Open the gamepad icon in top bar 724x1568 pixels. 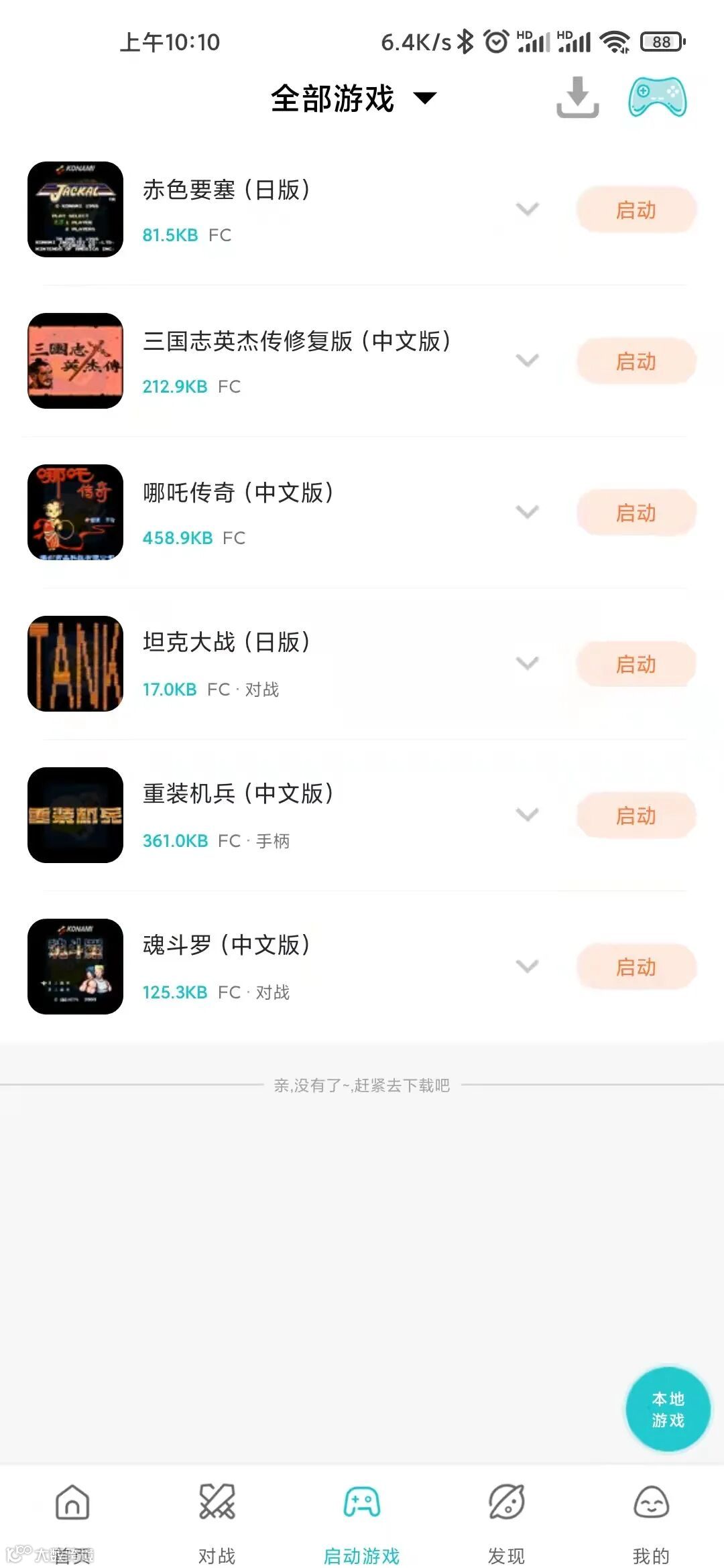(657, 98)
